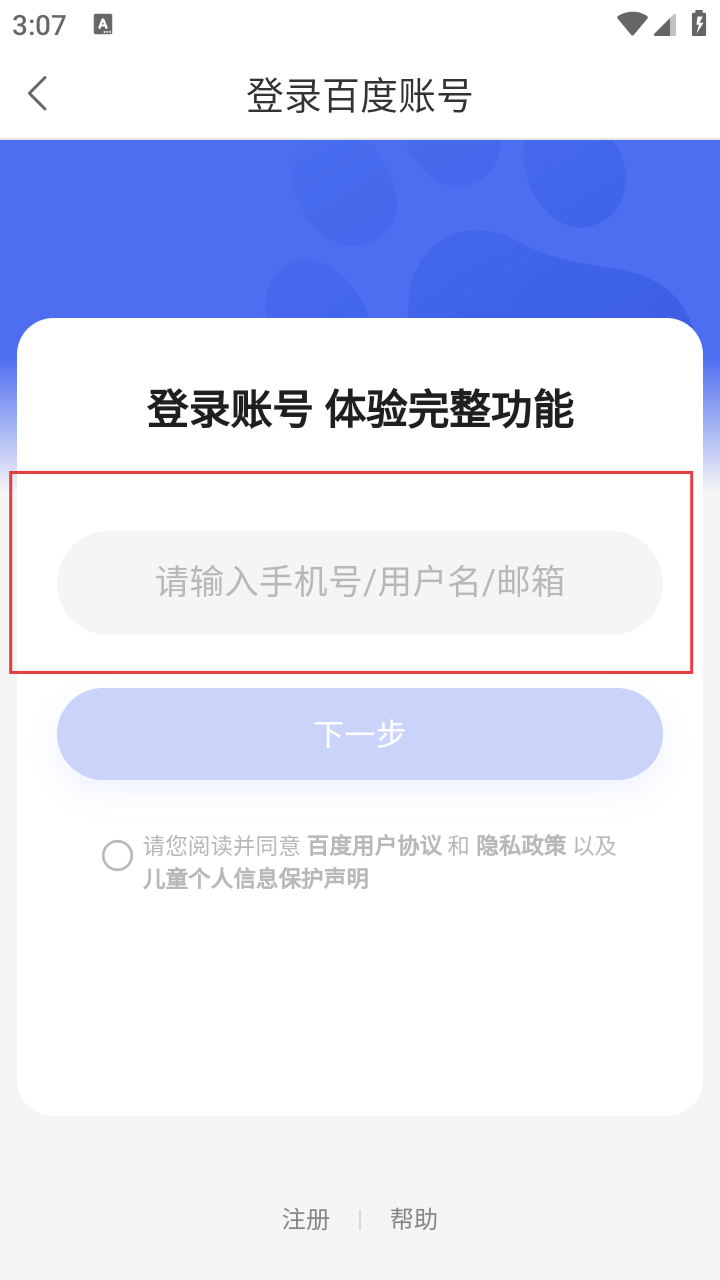Viewport: 720px width, 1280px height.
Task: Open 隐私政策 privacy policy link
Action: 520,846
